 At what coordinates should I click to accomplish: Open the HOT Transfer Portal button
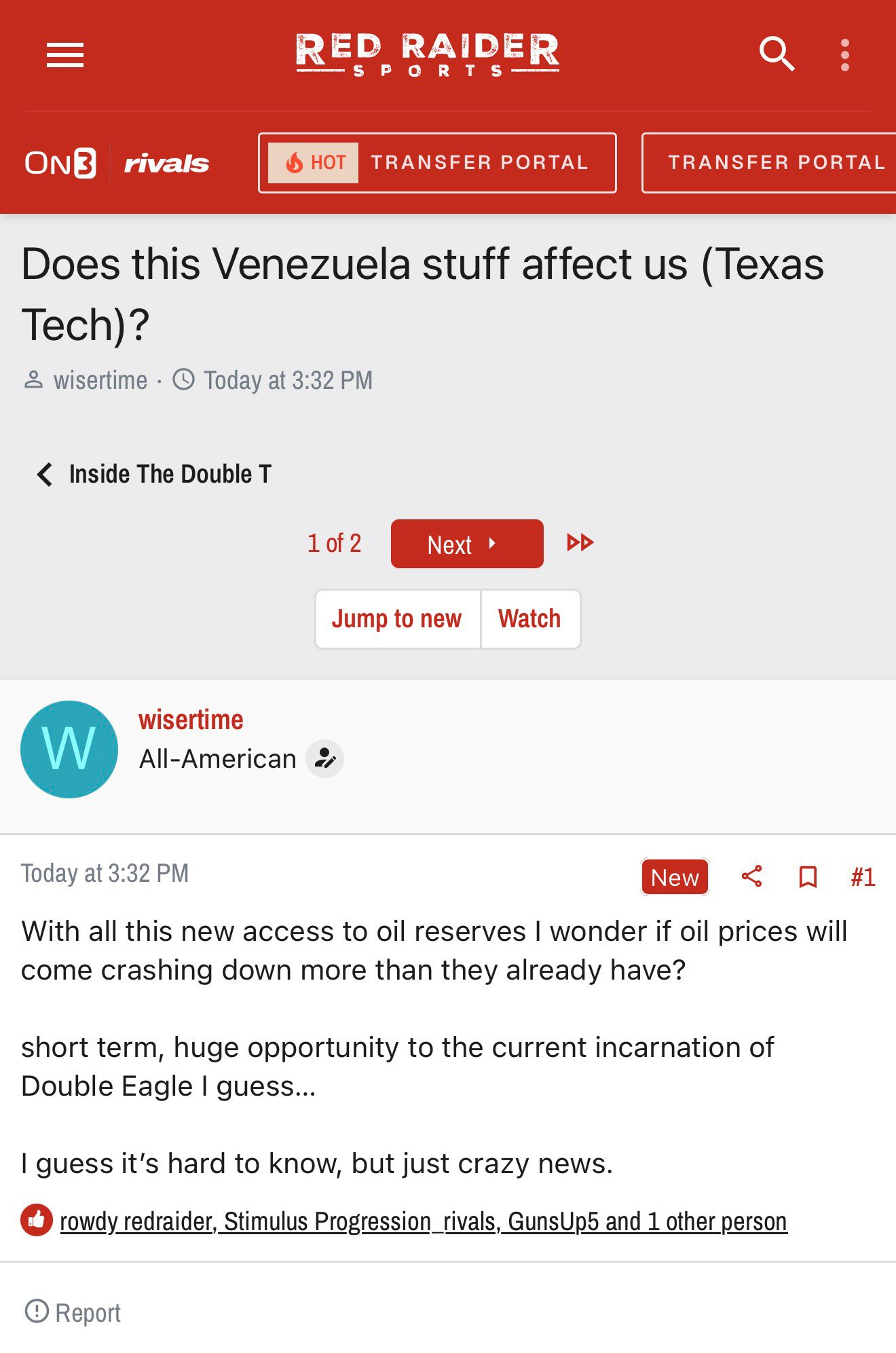(437, 163)
